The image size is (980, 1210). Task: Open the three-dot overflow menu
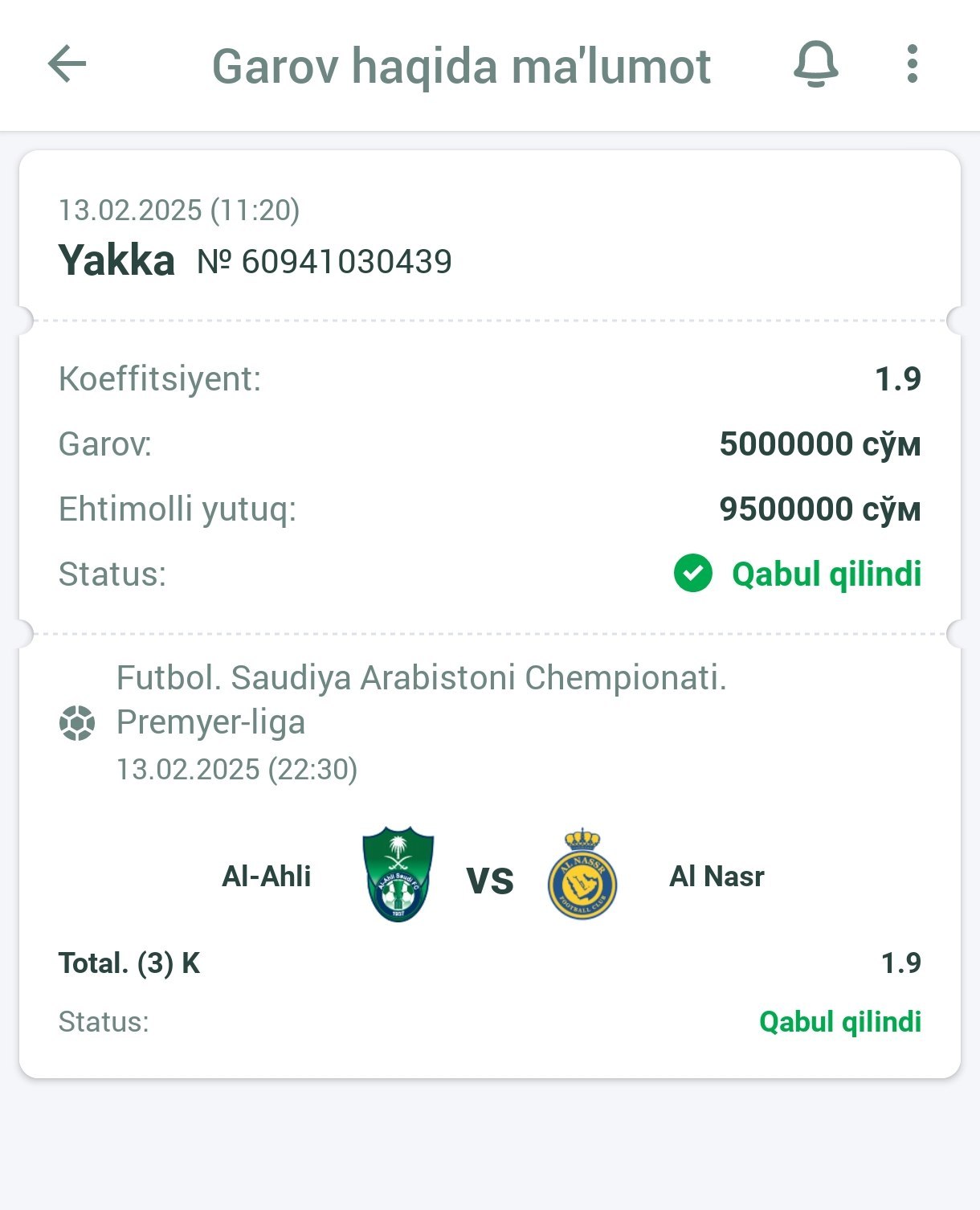[912, 64]
